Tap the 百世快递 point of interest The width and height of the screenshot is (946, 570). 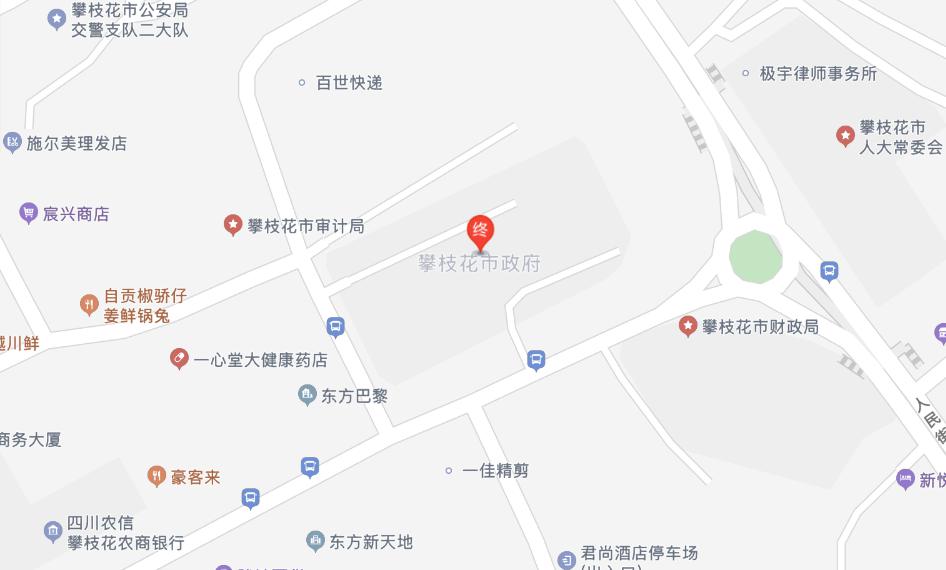(302, 83)
